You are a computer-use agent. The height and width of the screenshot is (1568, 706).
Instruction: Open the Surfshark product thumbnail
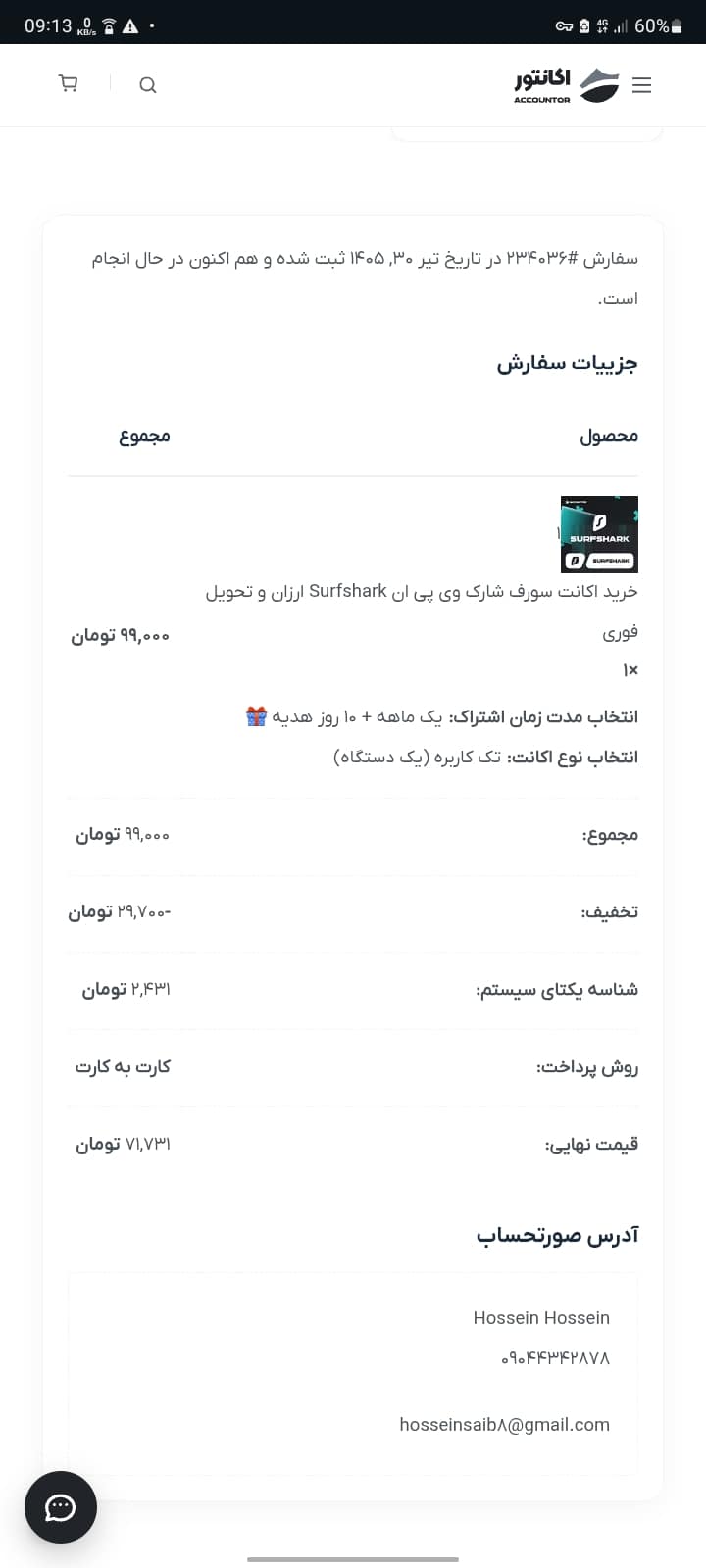(x=599, y=534)
